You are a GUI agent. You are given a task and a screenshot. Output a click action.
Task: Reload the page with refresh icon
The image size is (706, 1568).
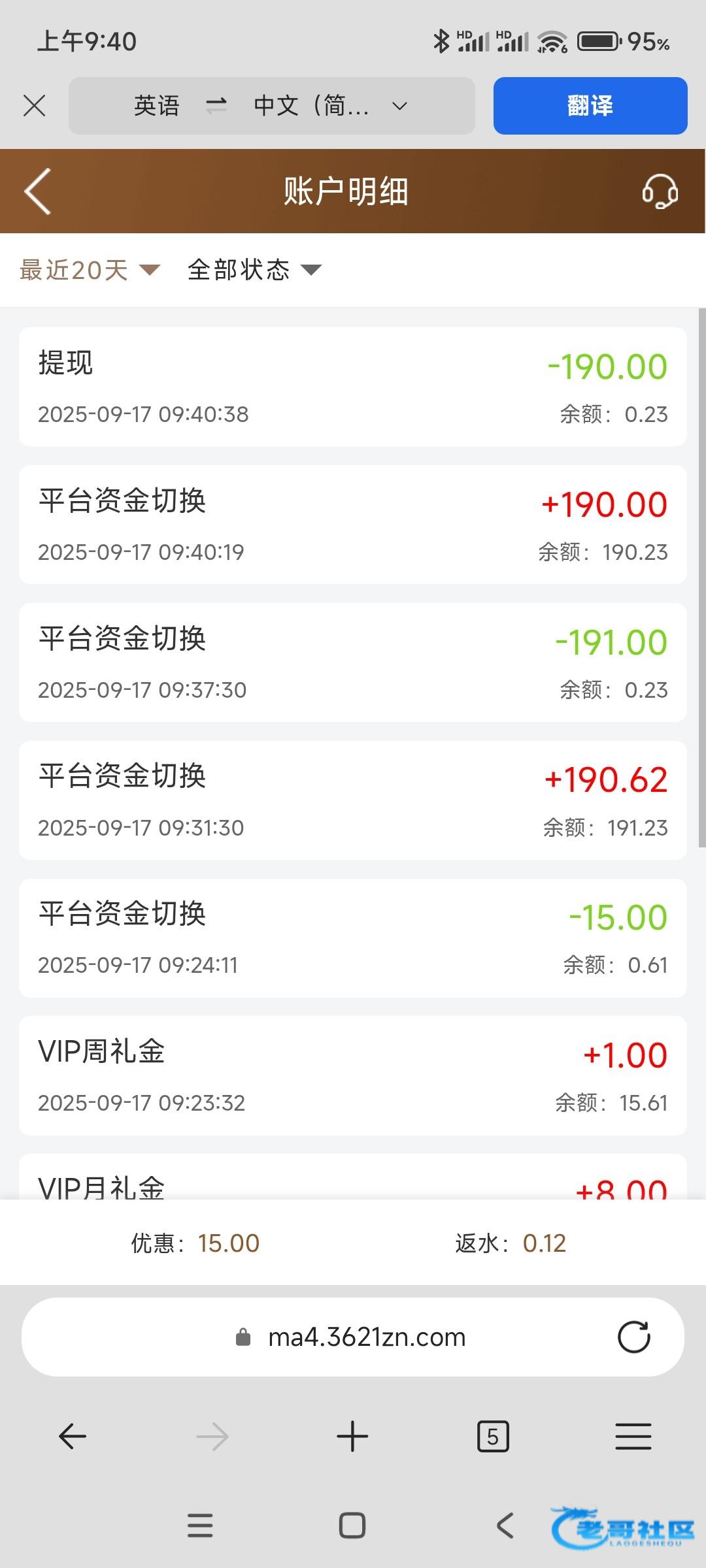pos(633,1337)
